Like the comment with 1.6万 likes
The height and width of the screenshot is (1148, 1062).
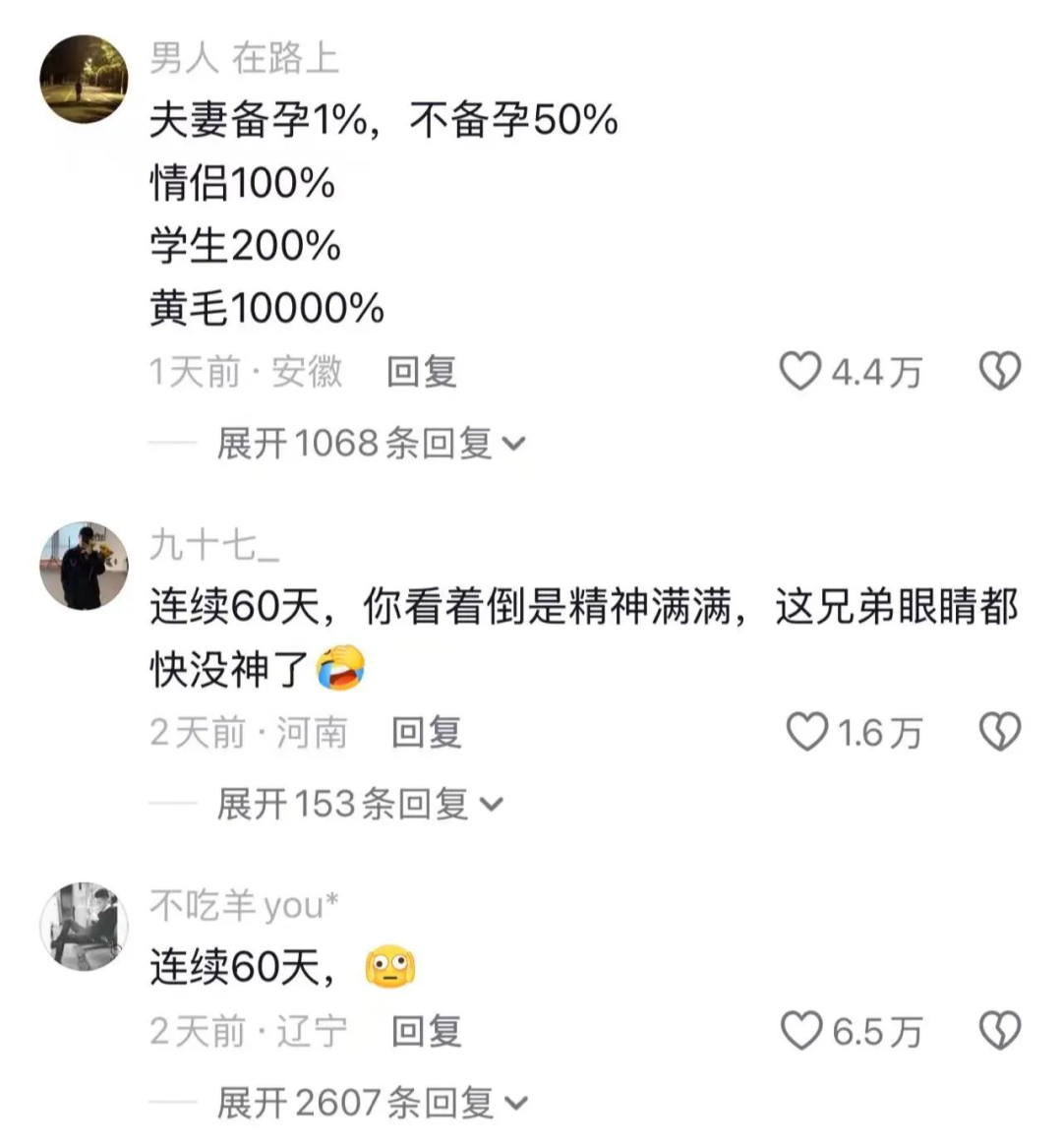[806, 733]
